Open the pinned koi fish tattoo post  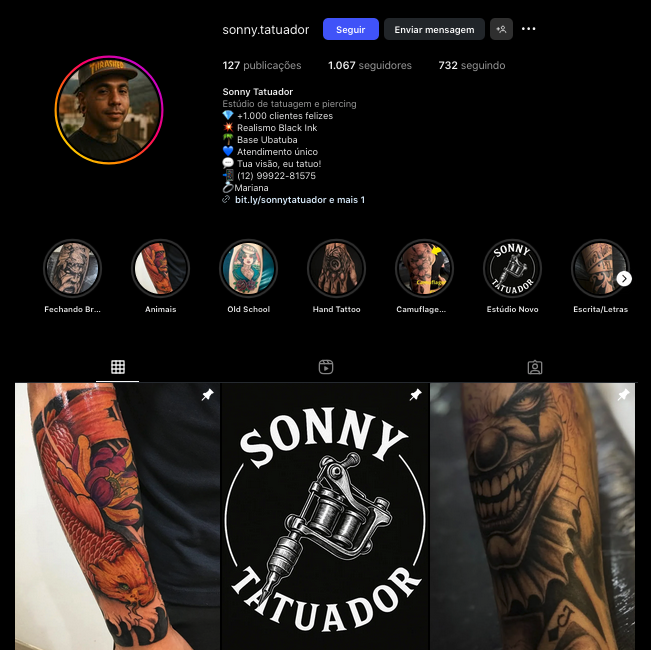(117, 517)
